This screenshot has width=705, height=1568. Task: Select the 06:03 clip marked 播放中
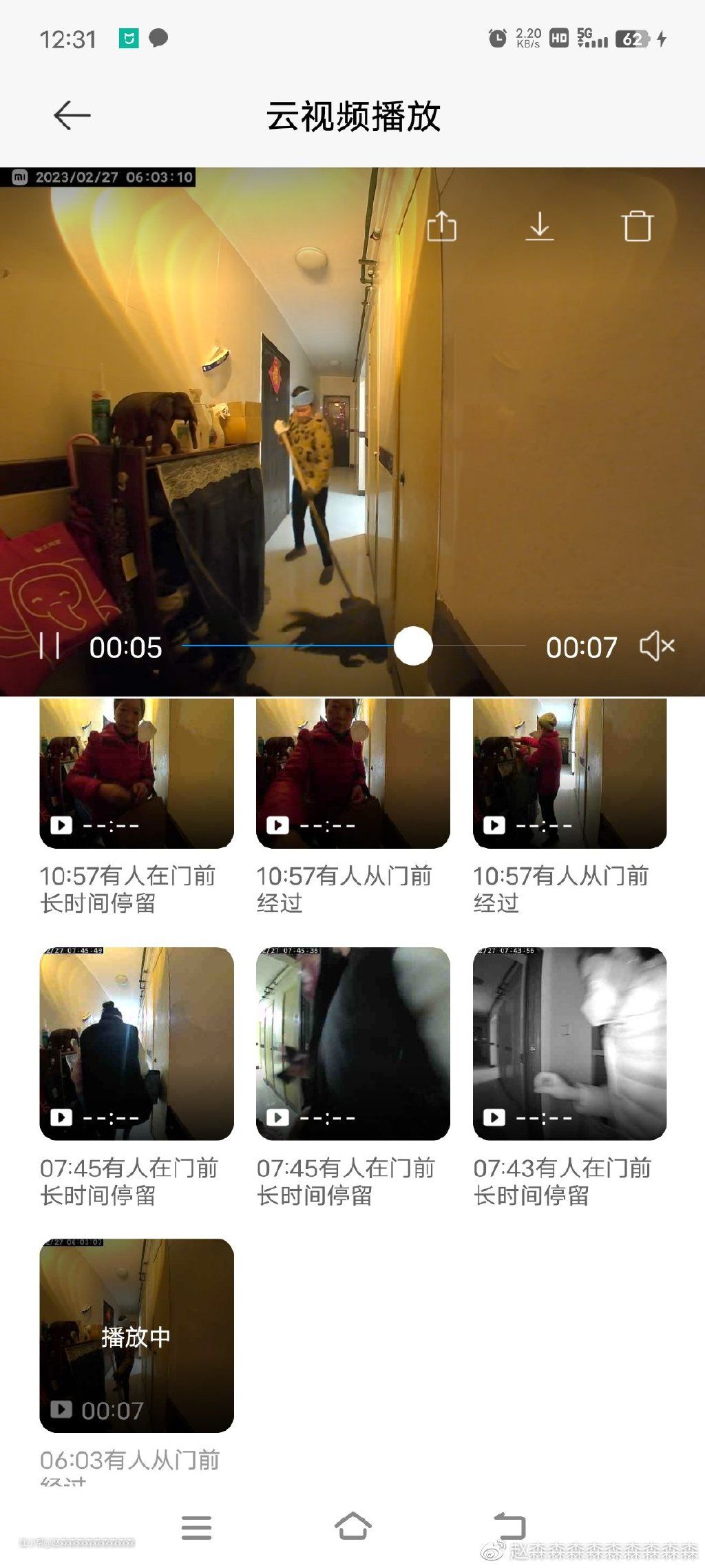click(x=136, y=1335)
